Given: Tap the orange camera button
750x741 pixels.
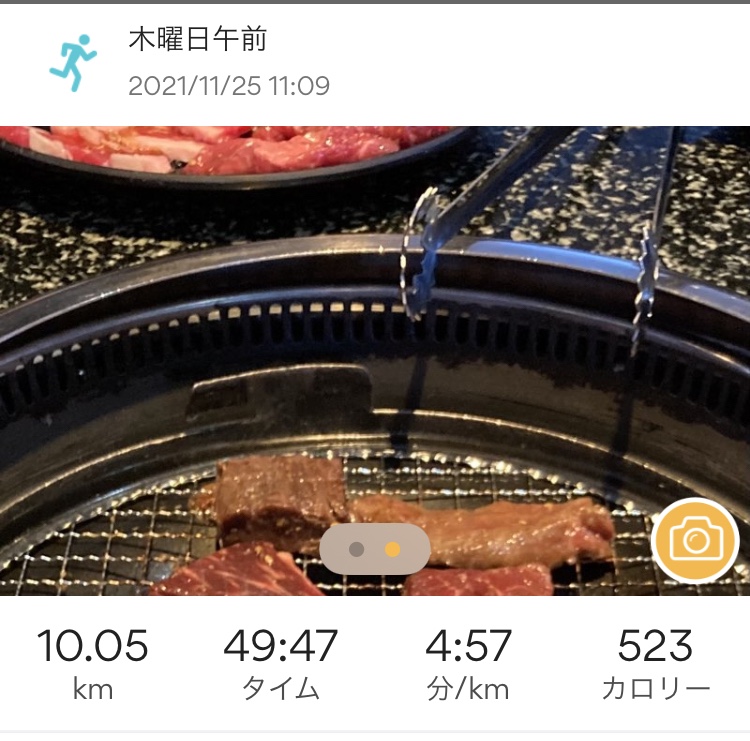Looking at the screenshot, I should (695, 541).
